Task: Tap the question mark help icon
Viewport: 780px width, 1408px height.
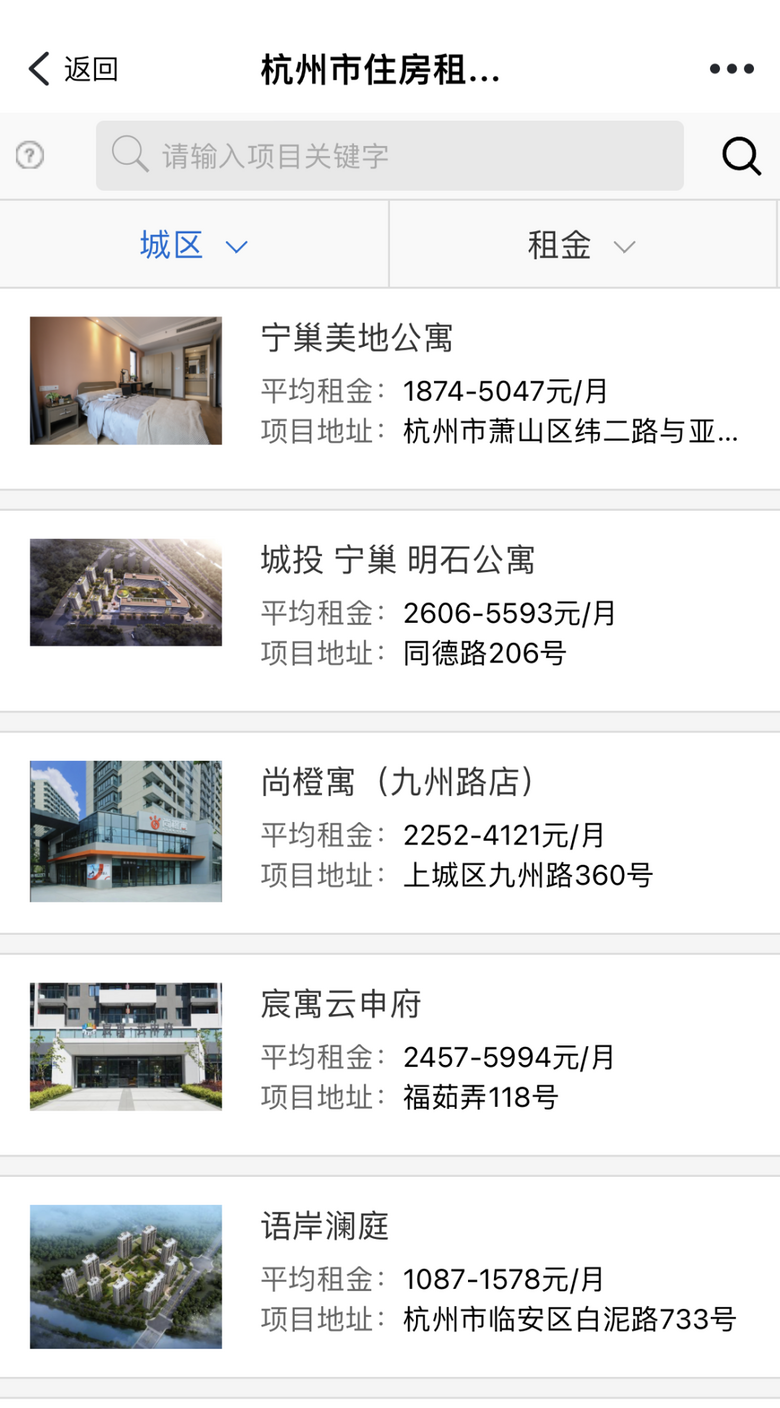Action: coord(30,155)
